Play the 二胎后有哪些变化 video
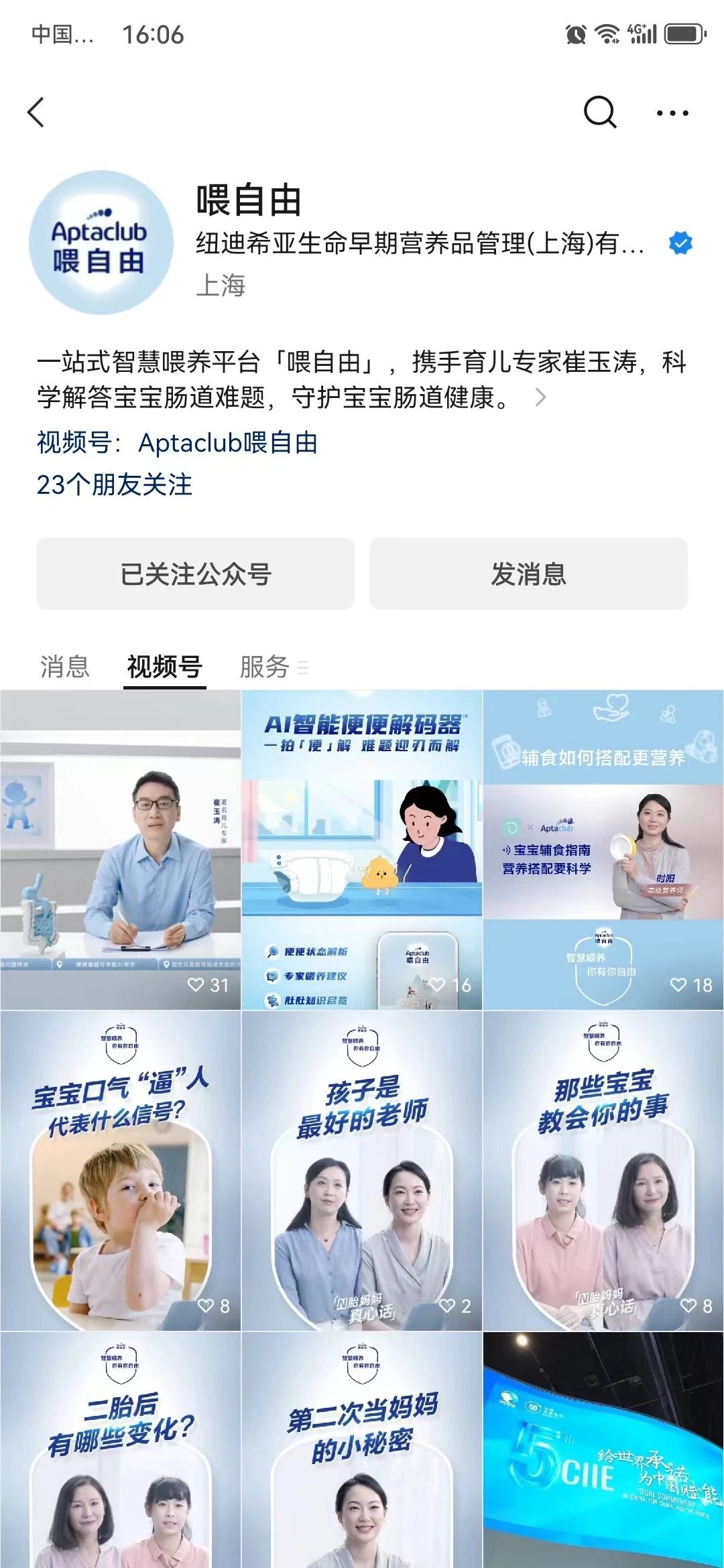This screenshot has height=1568, width=724. 120,1450
